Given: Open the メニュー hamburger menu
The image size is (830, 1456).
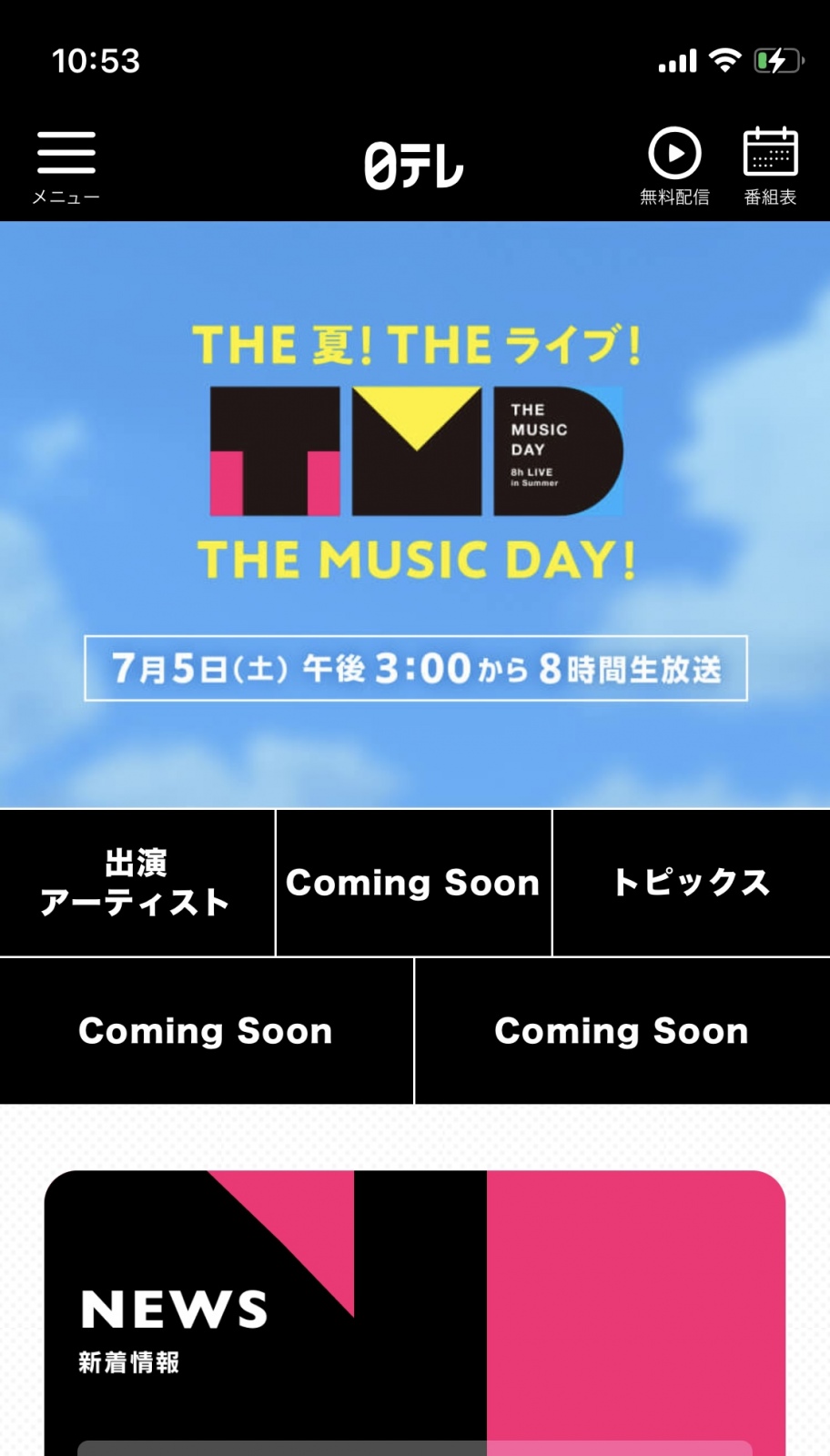Looking at the screenshot, I should [66, 167].
